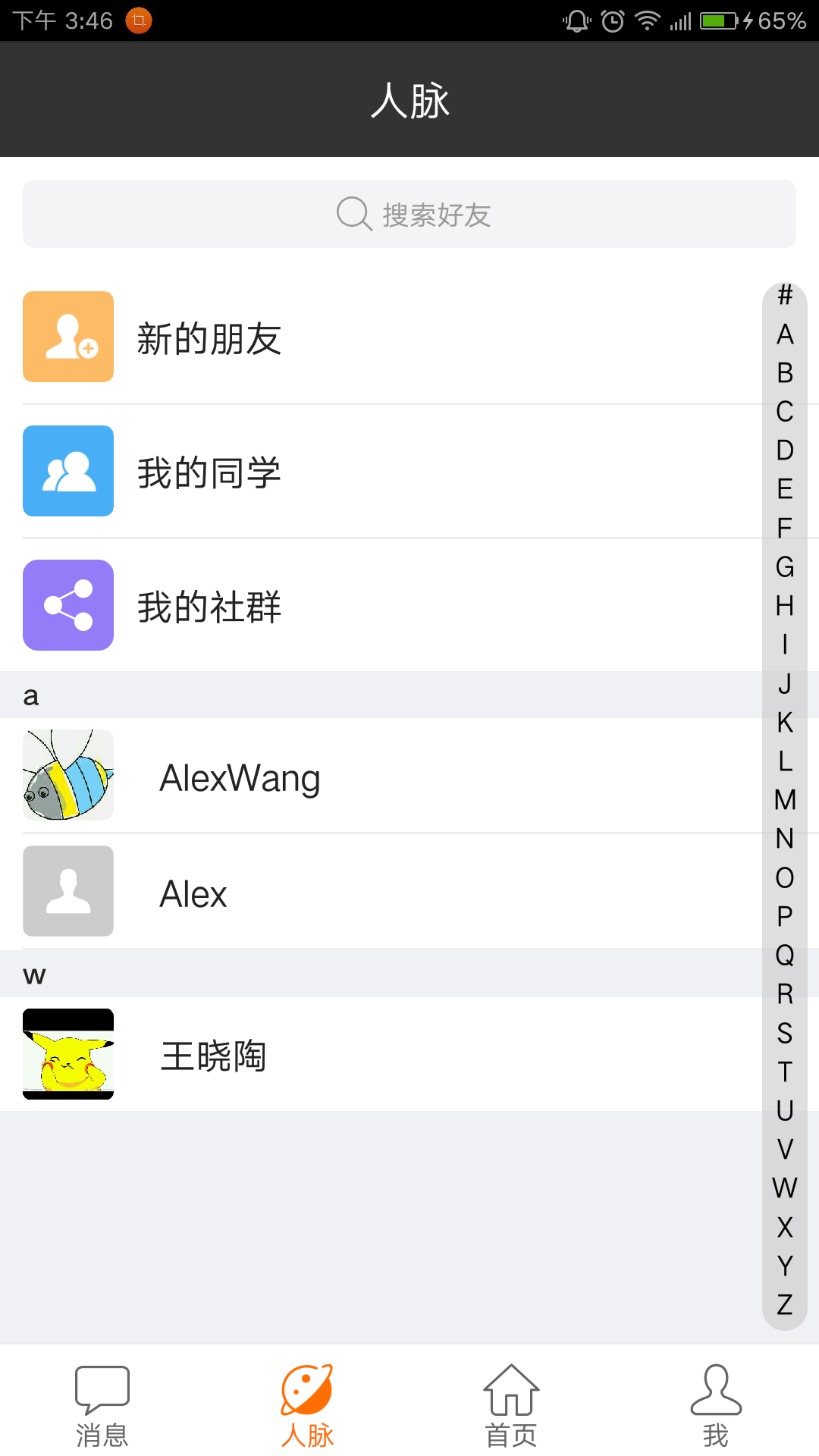Viewport: 819px width, 1456px height.
Task: Tap the 搜索好友 search box
Action: [409, 214]
